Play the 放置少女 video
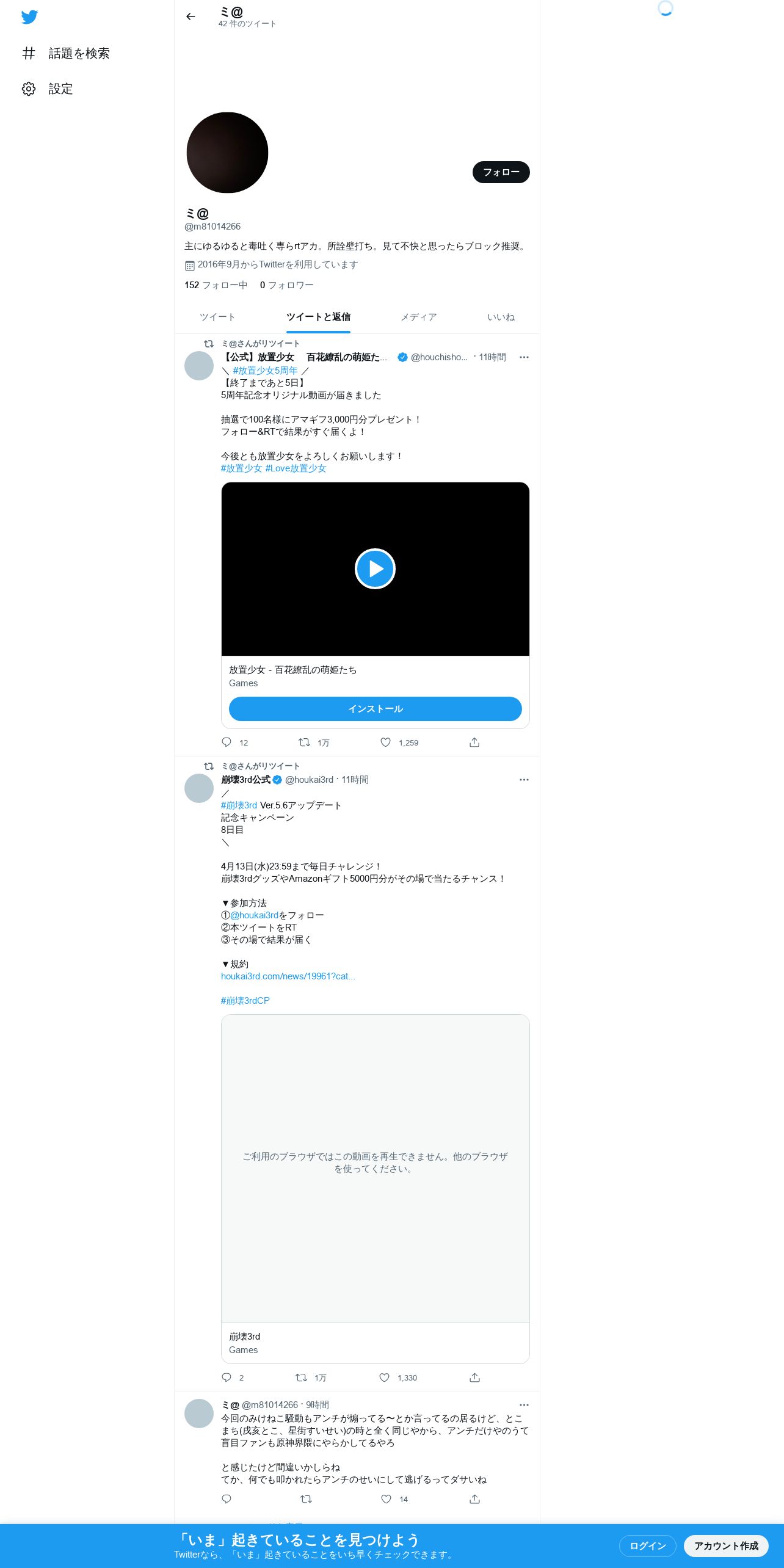Viewport: 784px width, 1568px height. pyautogui.click(x=375, y=568)
